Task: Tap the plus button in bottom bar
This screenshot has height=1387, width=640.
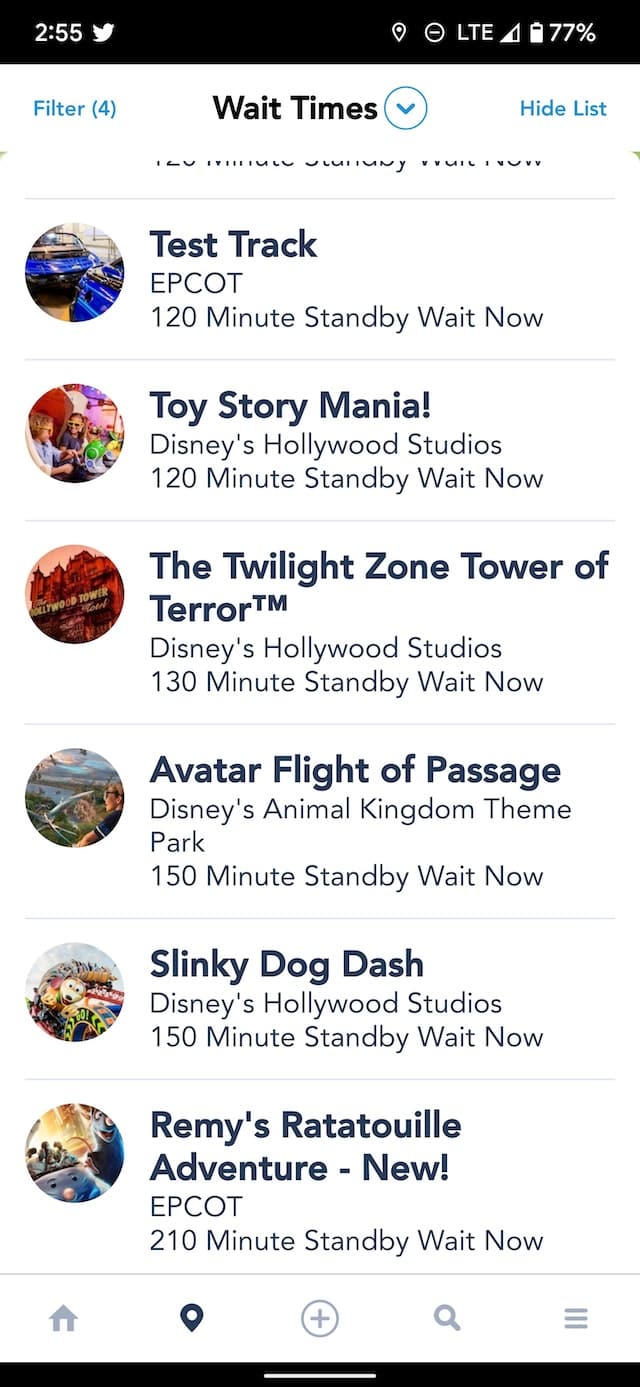Action: [x=320, y=1319]
